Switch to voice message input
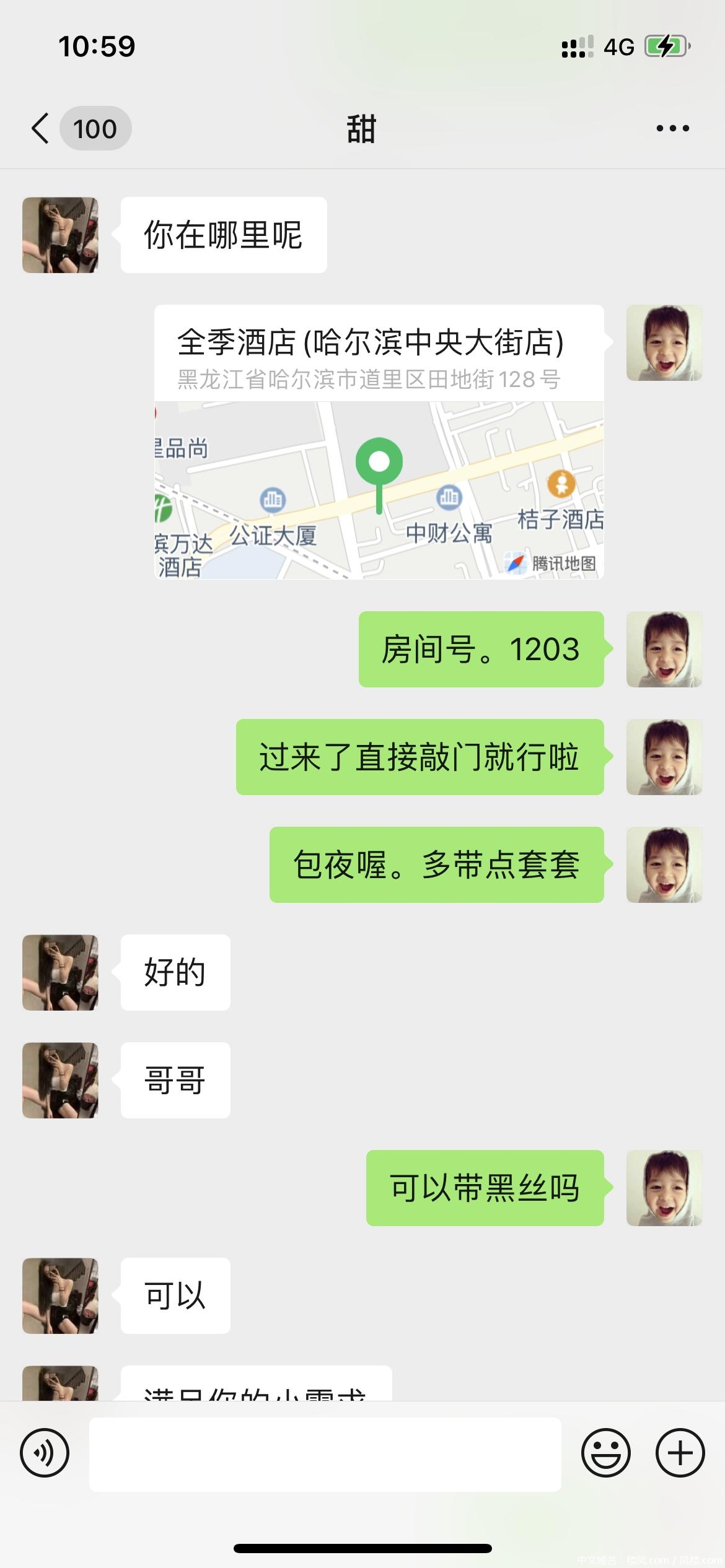 (x=45, y=1452)
